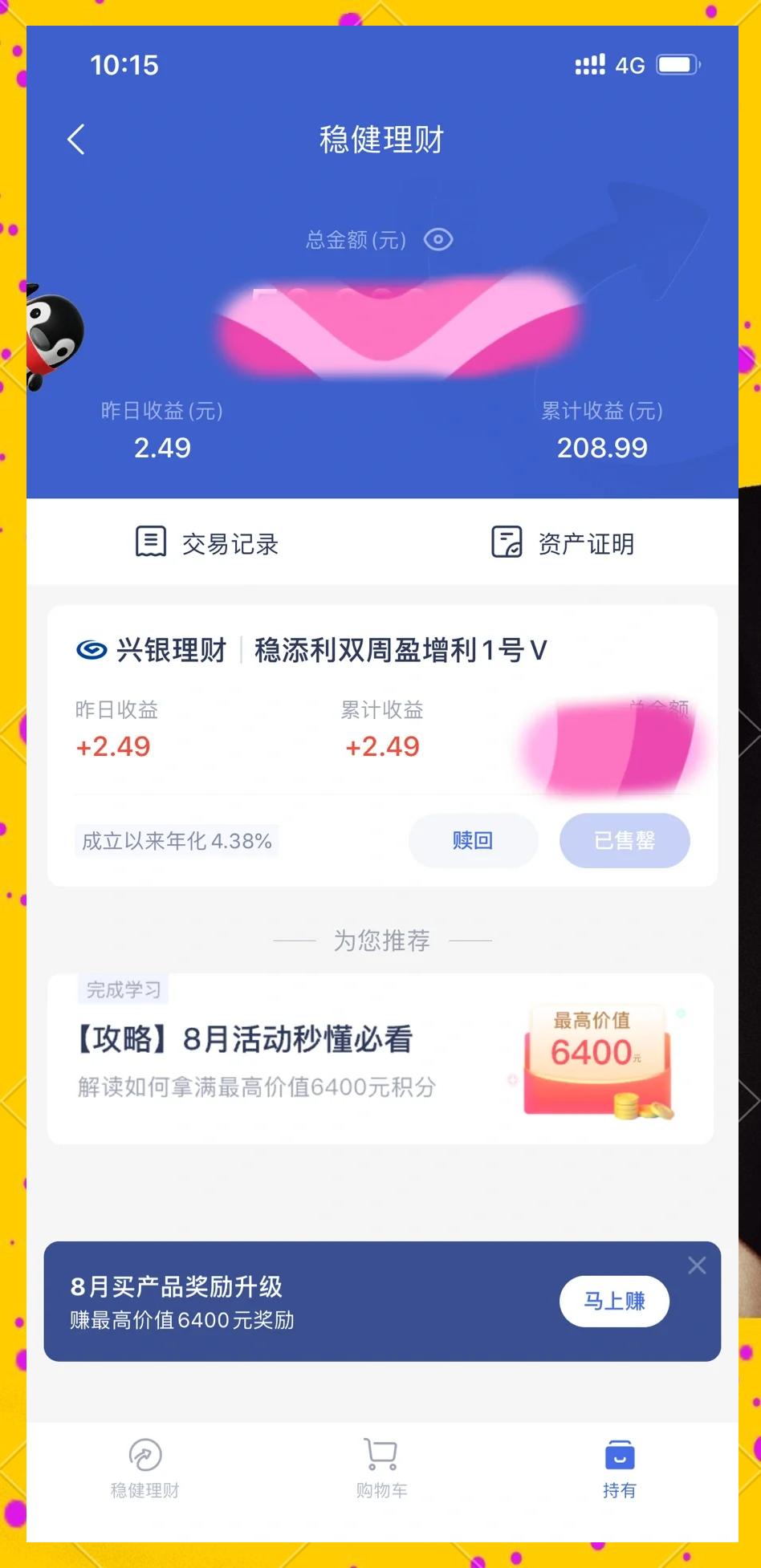Open 资产证明 asset certificate

point(563,543)
